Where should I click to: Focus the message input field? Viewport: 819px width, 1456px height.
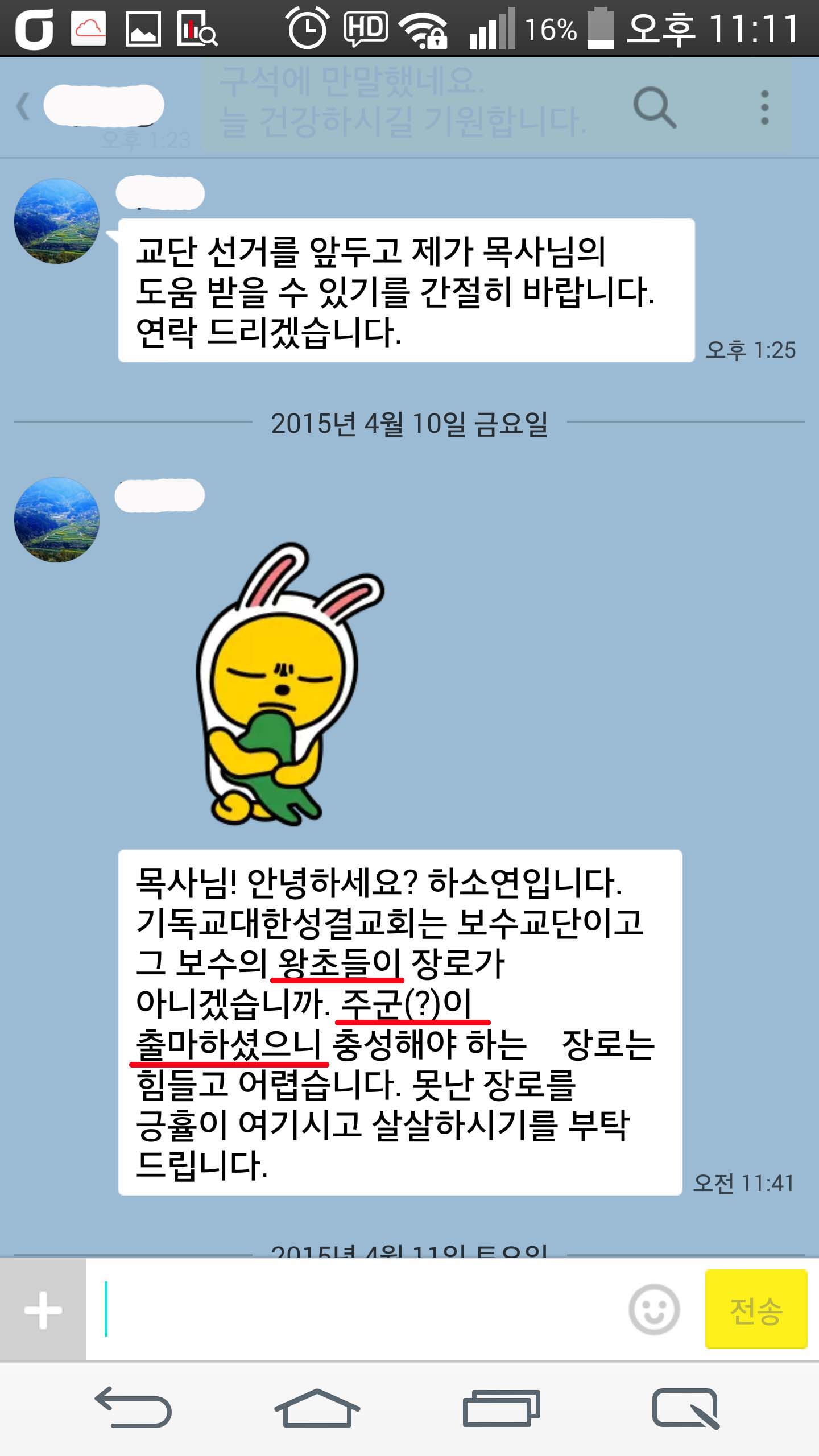pyautogui.click(x=355, y=1310)
